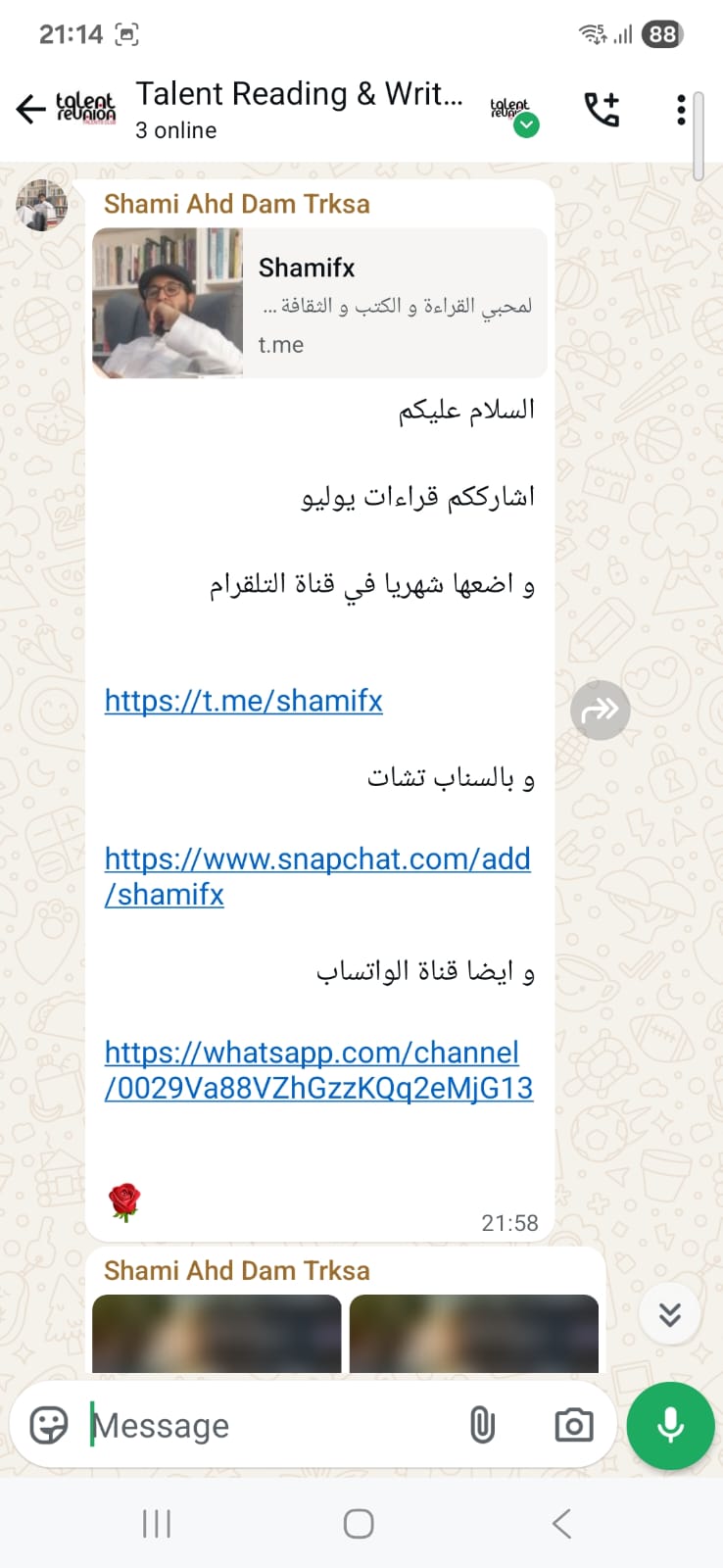Open the t.me/shamifx Telegram link
Viewport: 723px width, 1568px height.
click(x=243, y=701)
